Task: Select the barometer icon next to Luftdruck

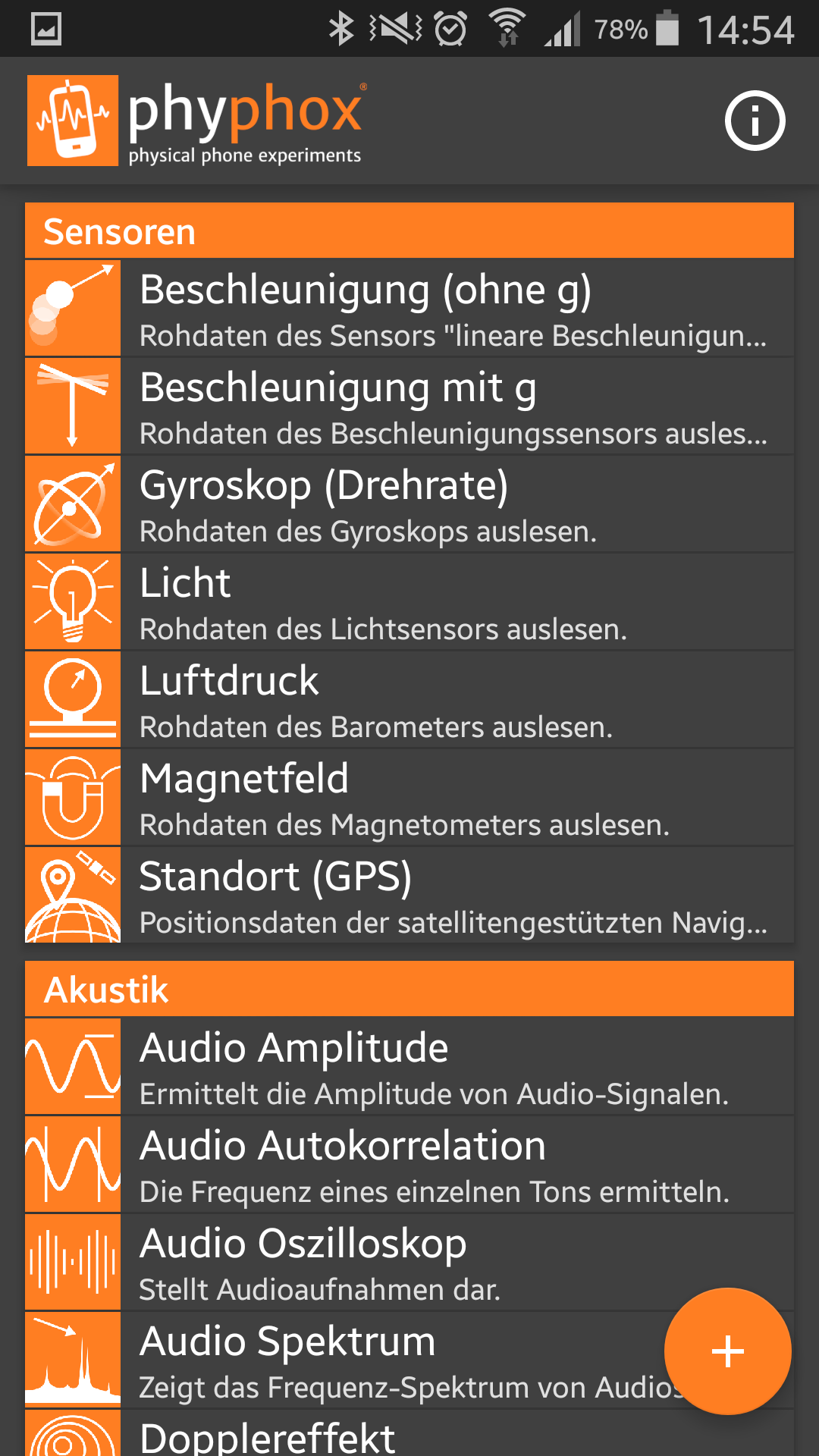Action: coord(73,699)
